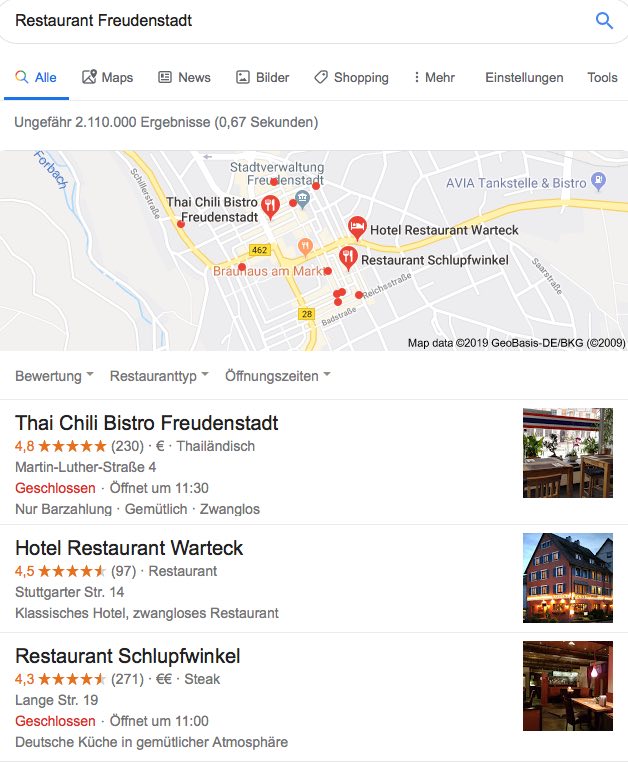This screenshot has width=628, height=762.
Task: Tap the blue search magnifier icon
Action: tap(604, 20)
